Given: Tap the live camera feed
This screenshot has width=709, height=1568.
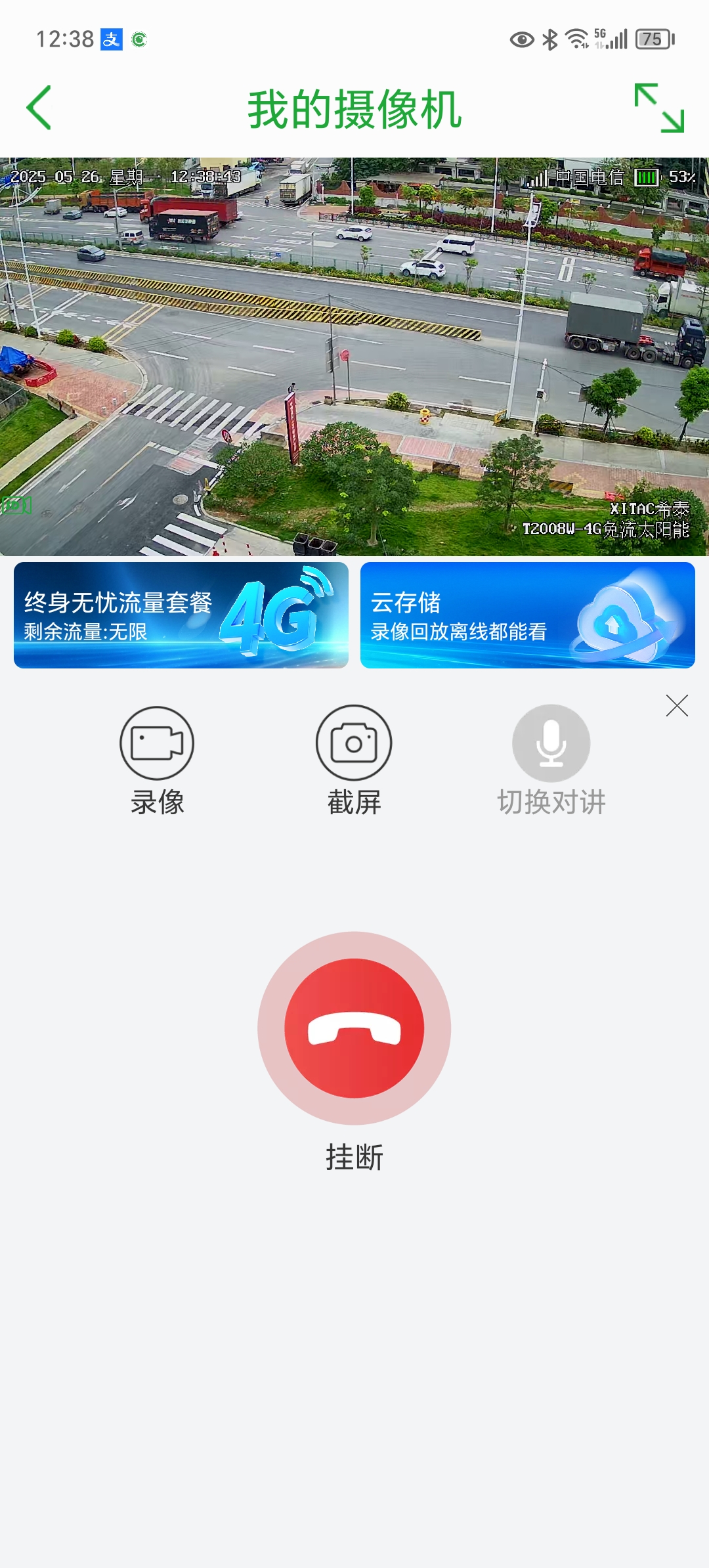Looking at the screenshot, I should tap(354, 357).
